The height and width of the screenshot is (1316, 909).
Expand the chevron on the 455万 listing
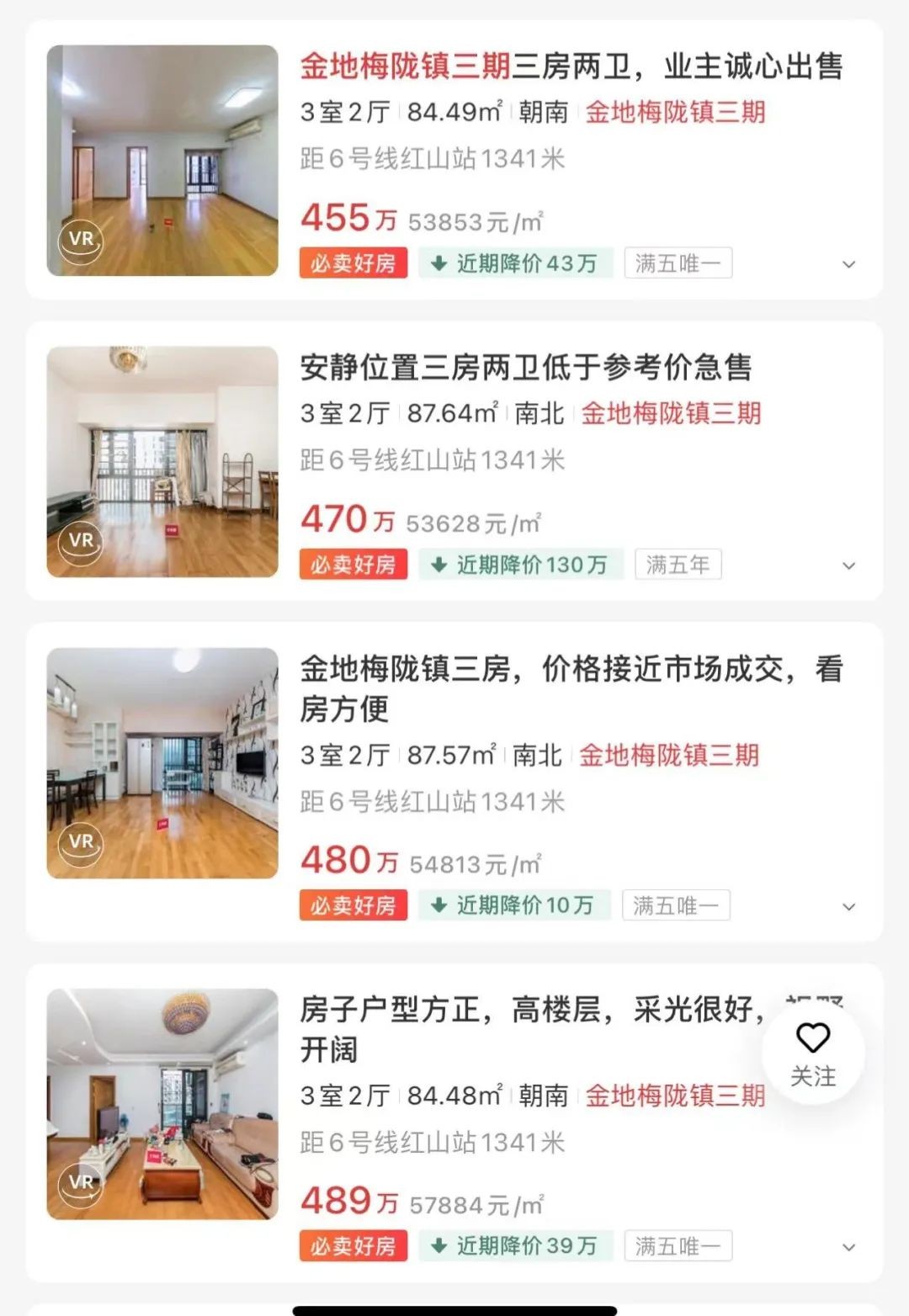[848, 264]
